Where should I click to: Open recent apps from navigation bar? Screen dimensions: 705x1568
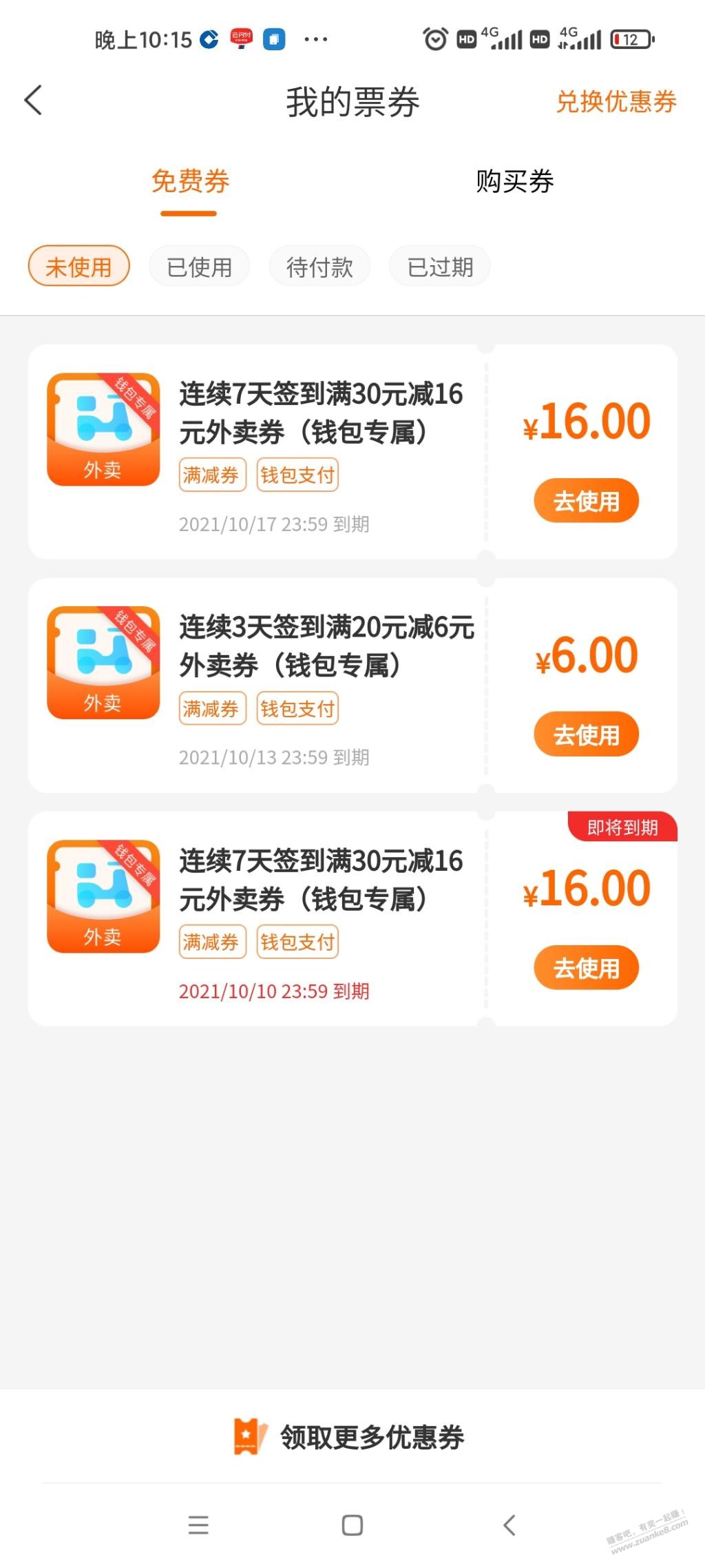pyautogui.click(x=198, y=1525)
